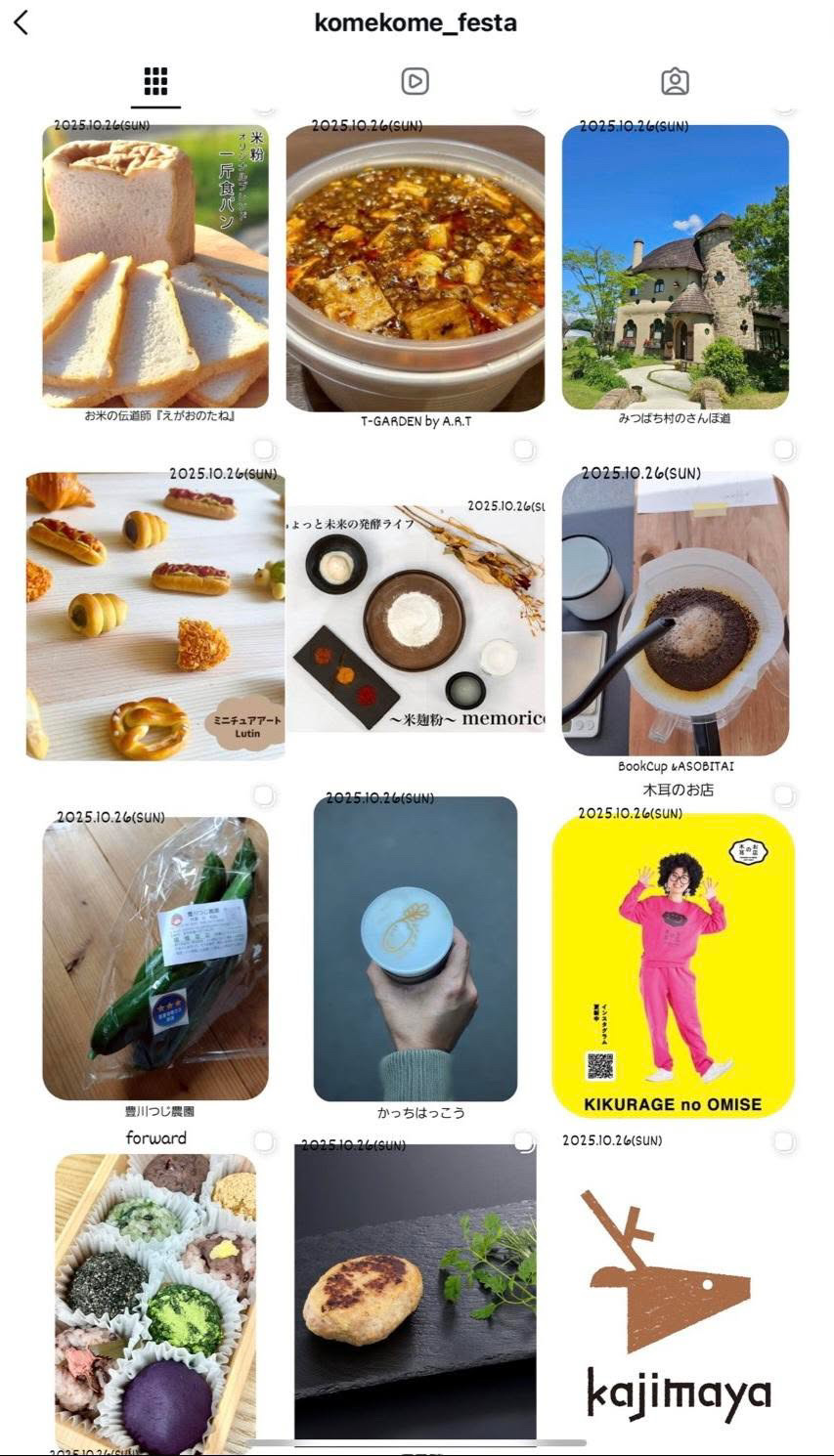Switch to the posts grid tab
The height and width of the screenshot is (1456, 834).
(155, 82)
